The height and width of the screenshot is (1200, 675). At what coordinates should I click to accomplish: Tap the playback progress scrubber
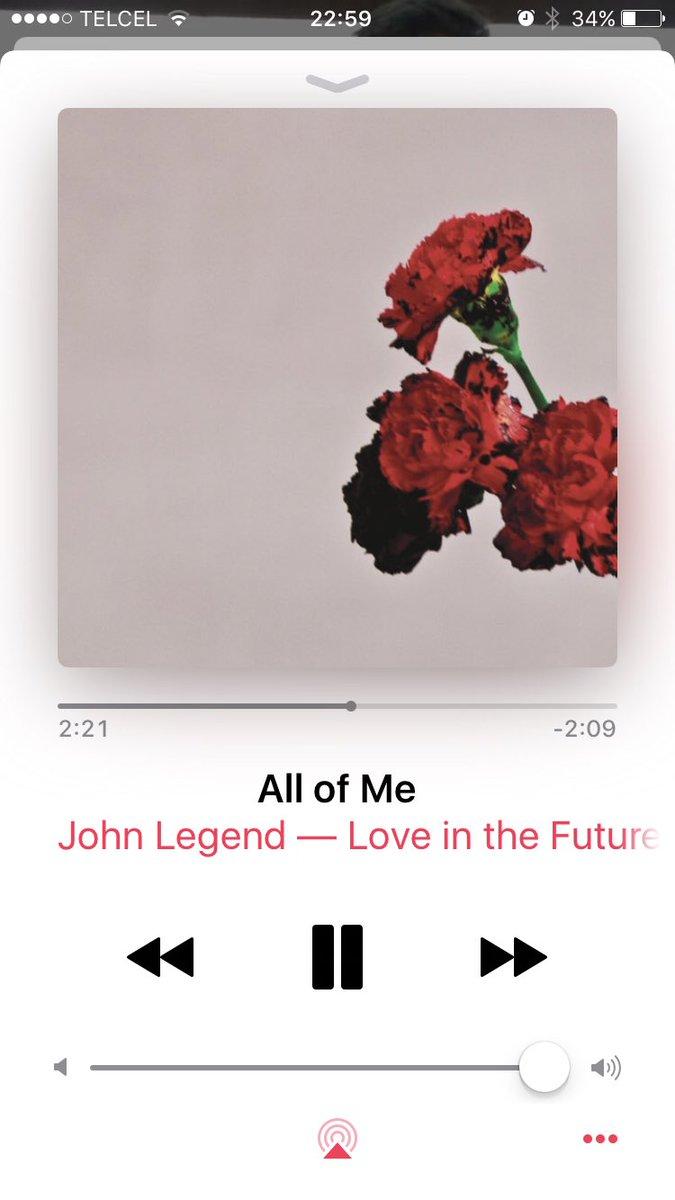tap(351, 706)
